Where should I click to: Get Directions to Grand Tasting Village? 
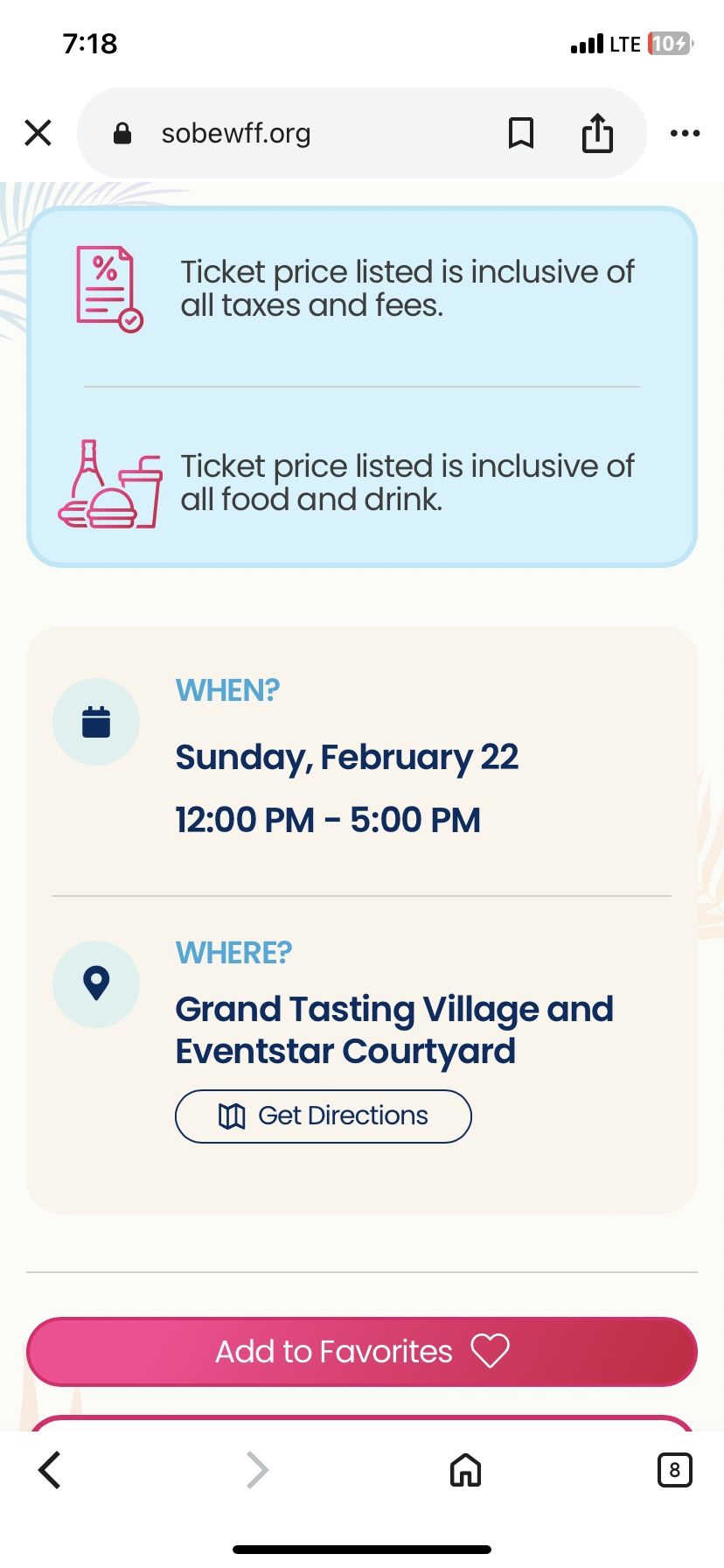click(x=324, y=1116)
